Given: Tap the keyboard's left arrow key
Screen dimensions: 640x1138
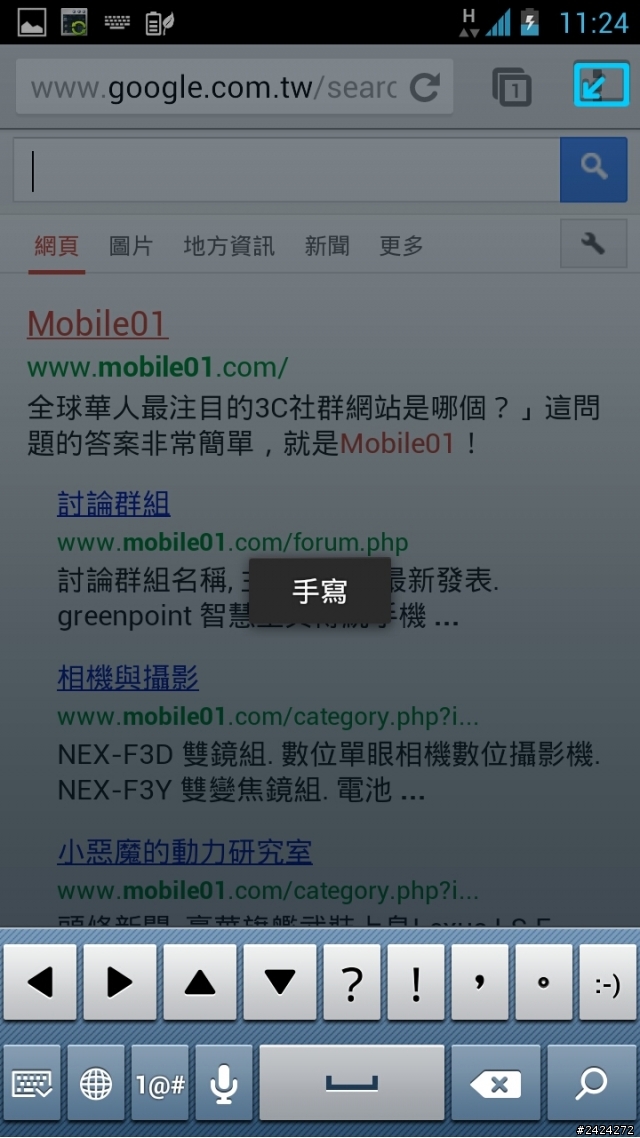Looking at the screenshot, I should pos(40,982).
